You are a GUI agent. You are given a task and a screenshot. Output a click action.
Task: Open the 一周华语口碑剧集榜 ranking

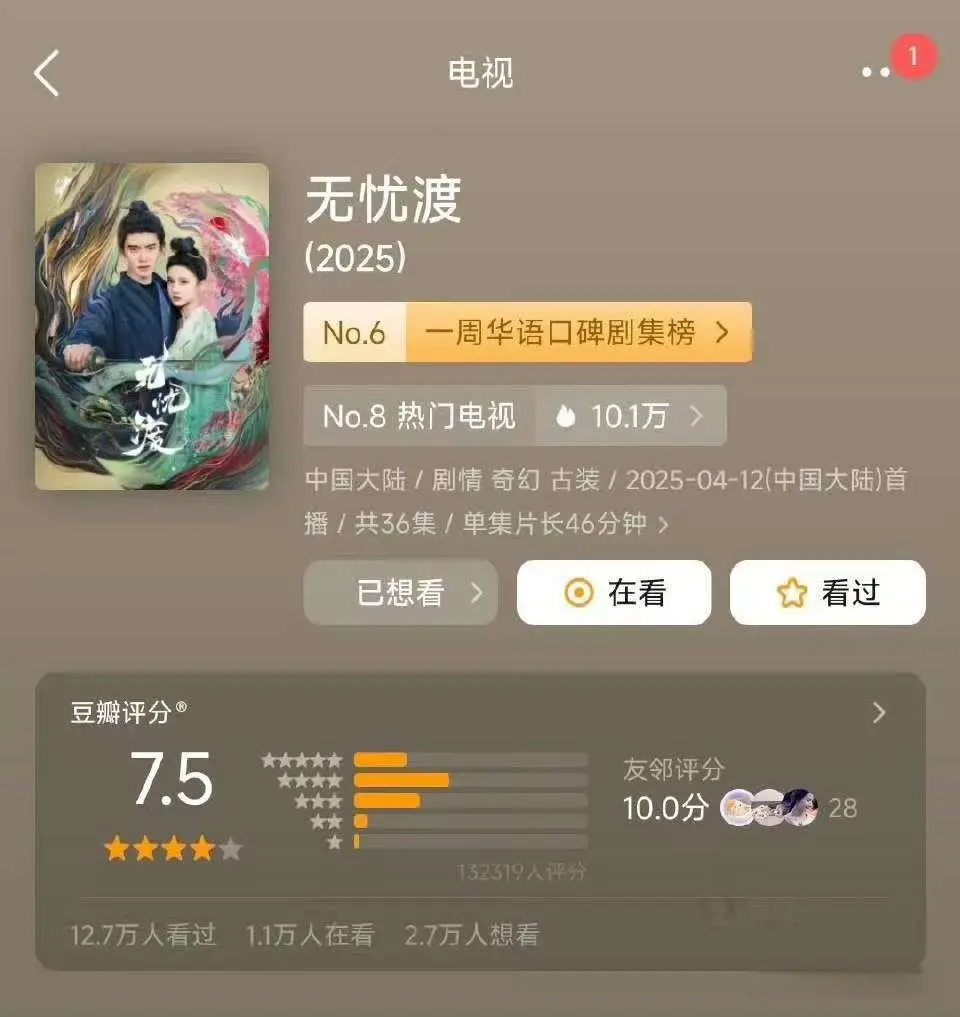point(577,333)
